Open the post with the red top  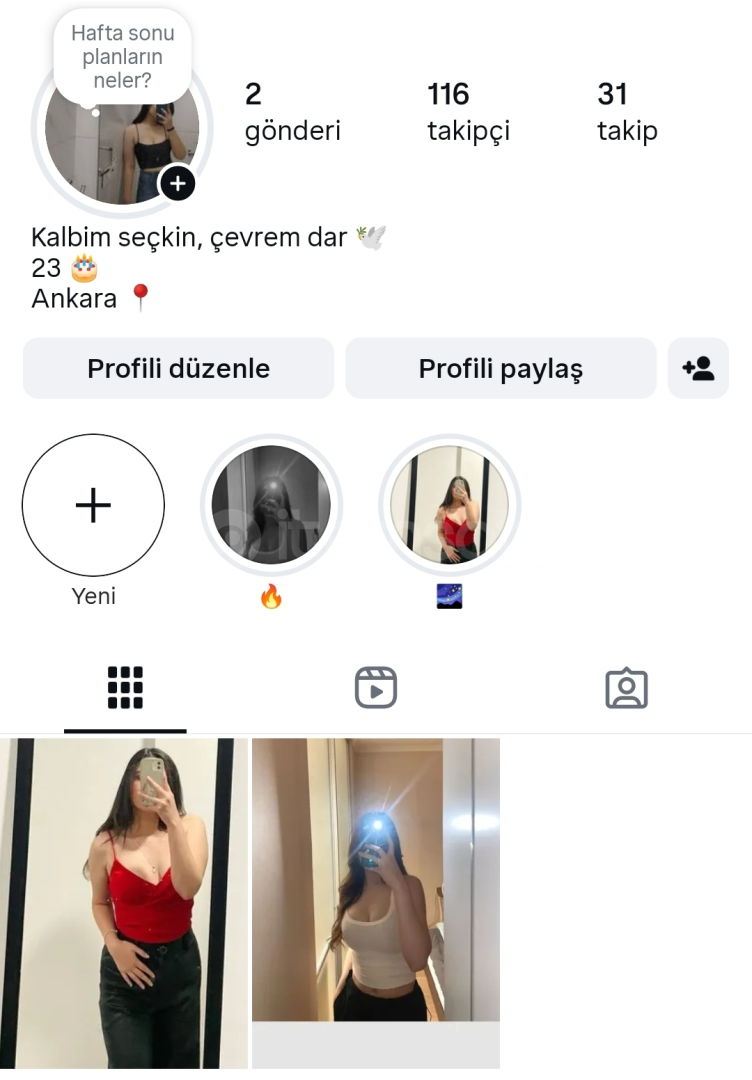[124, 903]
